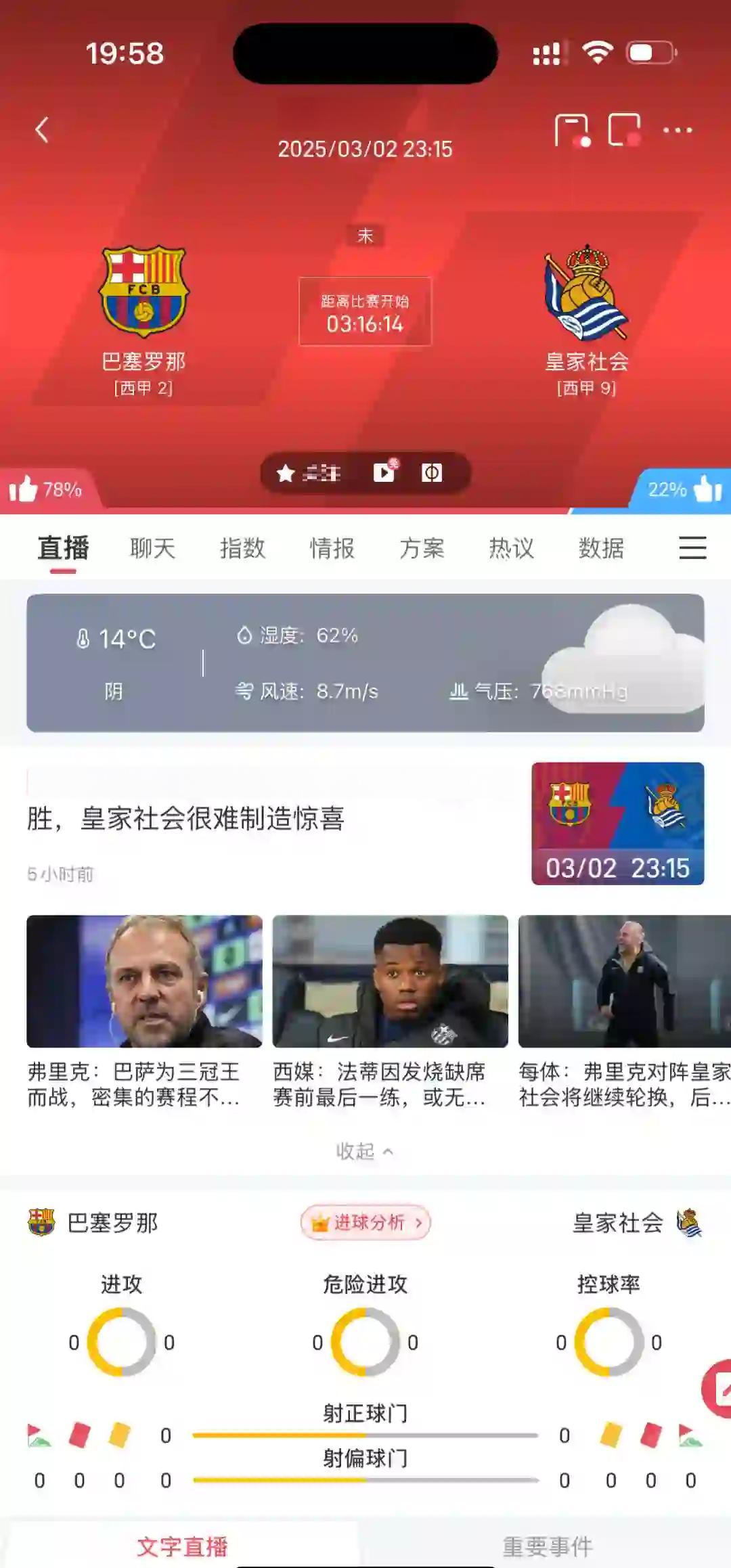This screenshot has width=731, height=1568.
Task: Go back using the top-left arrow
Action: [x=43, y=130]
